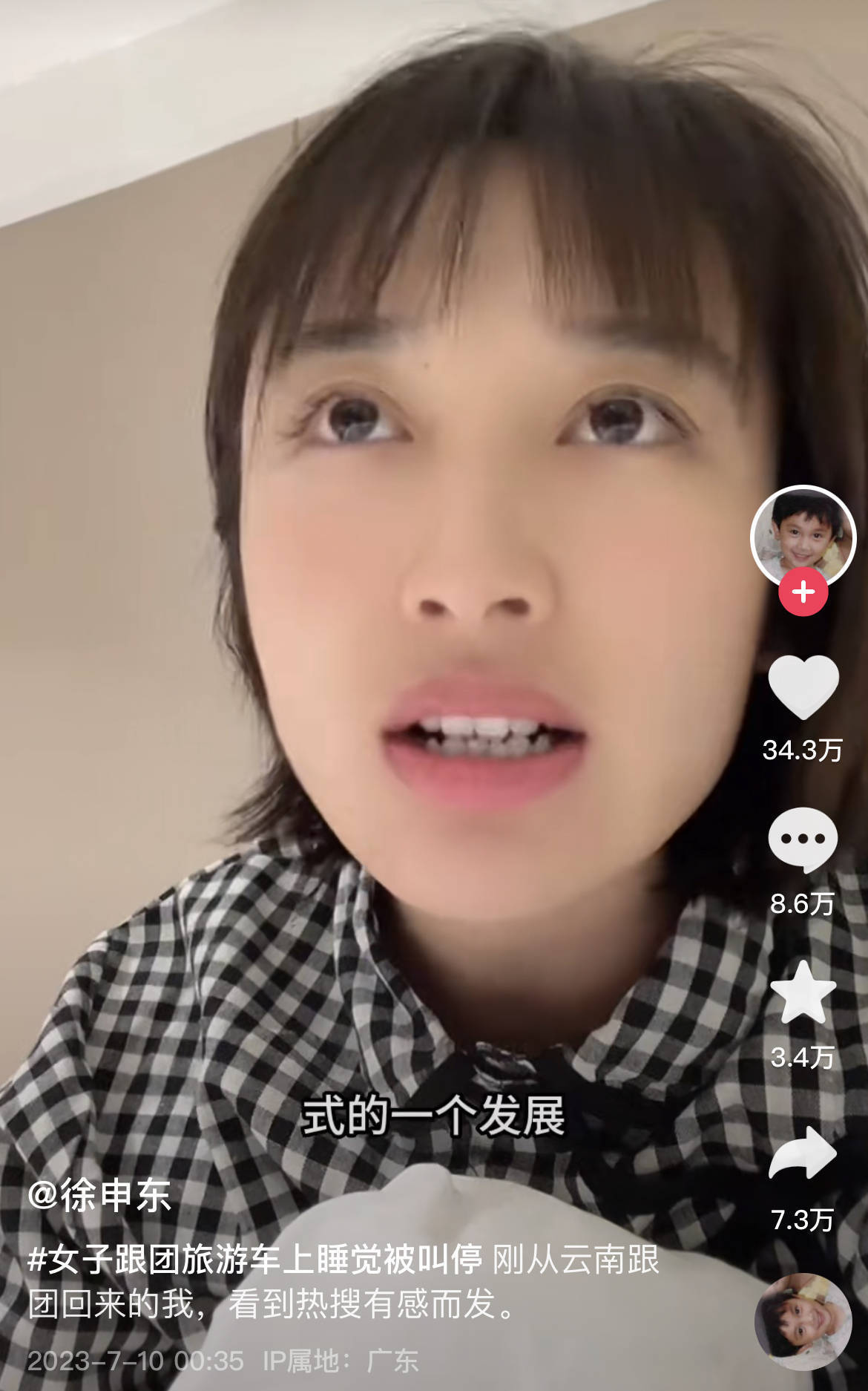Open @徐申东 username profile
This screenshot has width=868, height=1391.
pyautogui.click(x=99, y=1196)
